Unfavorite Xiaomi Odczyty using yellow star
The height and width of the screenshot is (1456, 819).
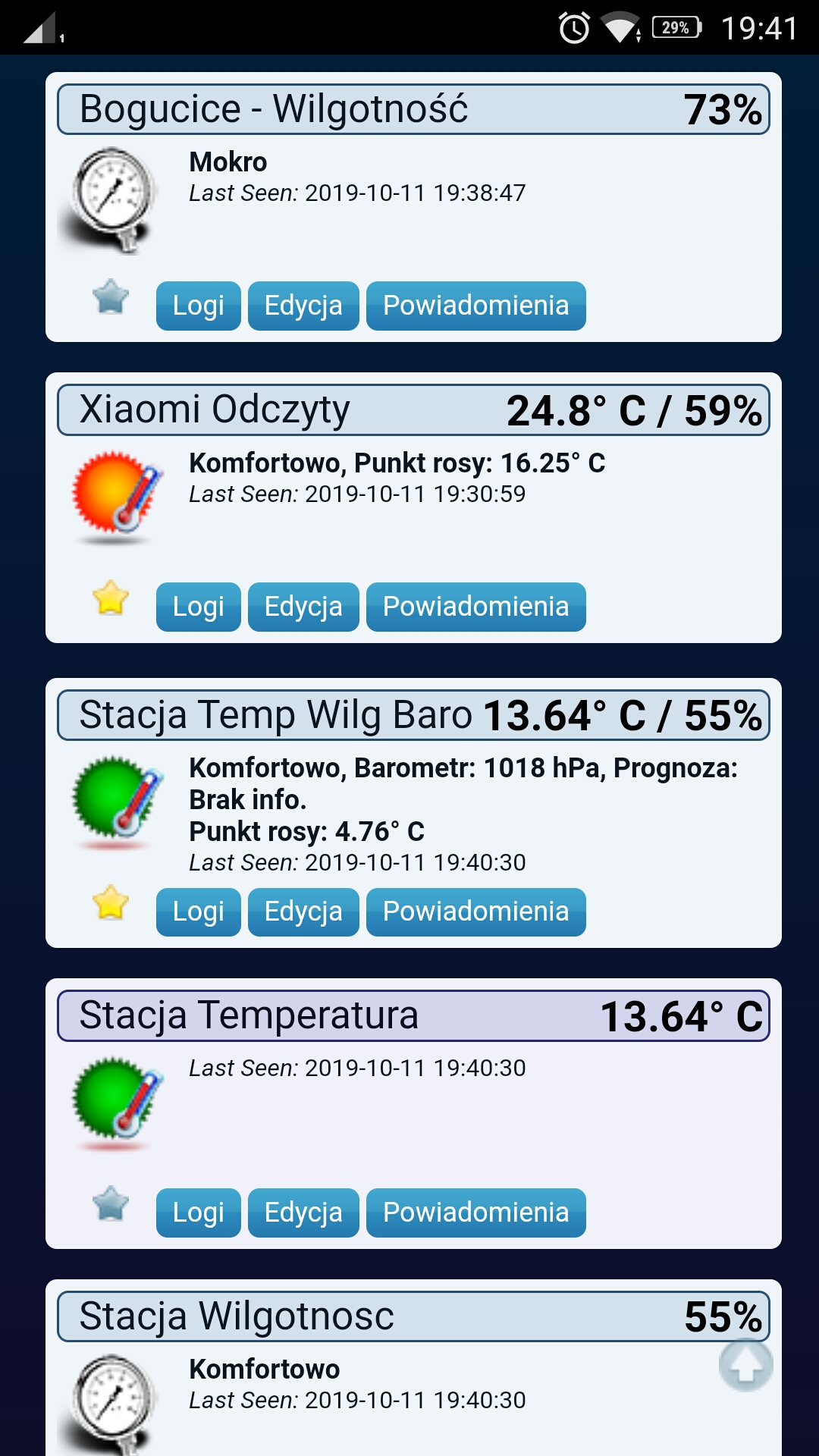[x=111, y=598]
